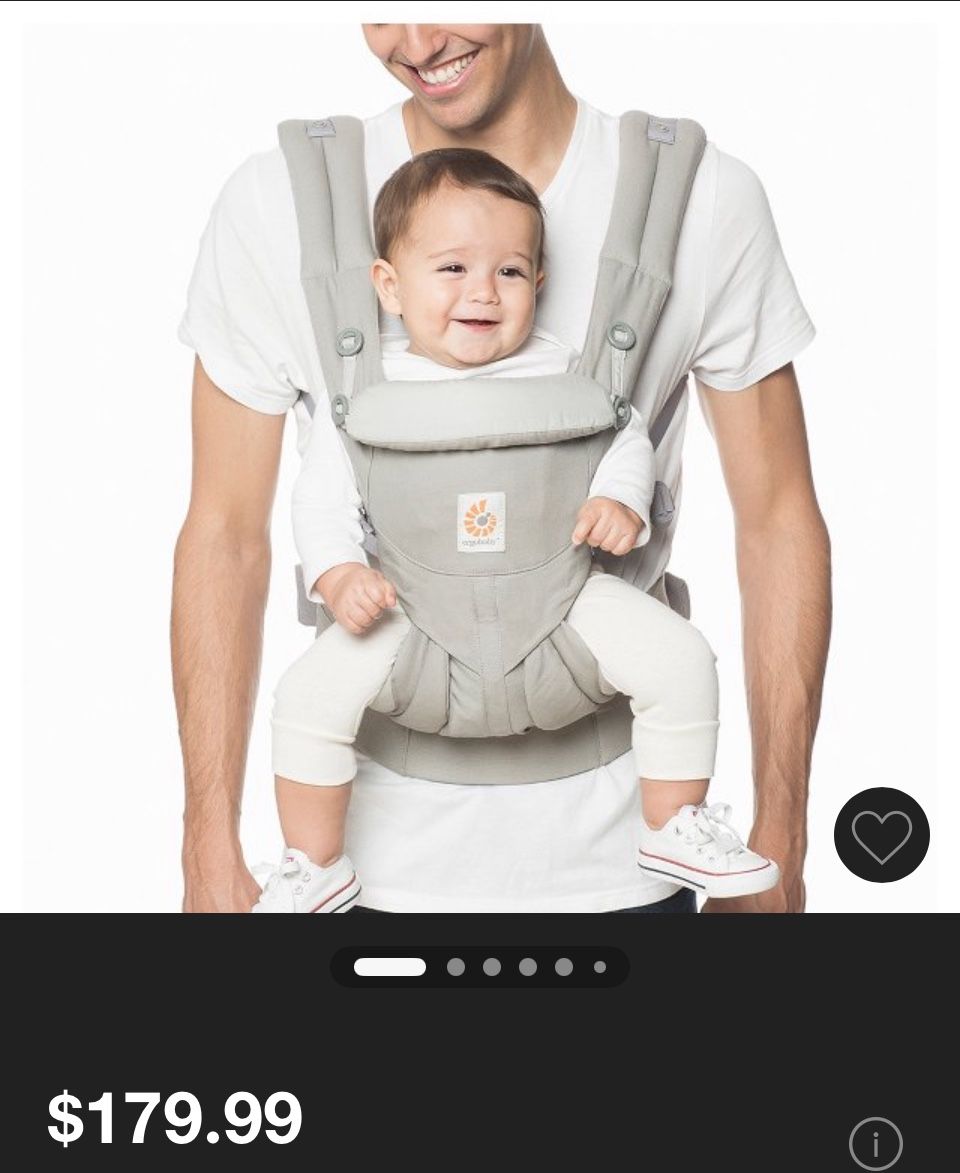Open the info icon beside the price
This screenshot has width=960, height=1173.
point(875,1143)
